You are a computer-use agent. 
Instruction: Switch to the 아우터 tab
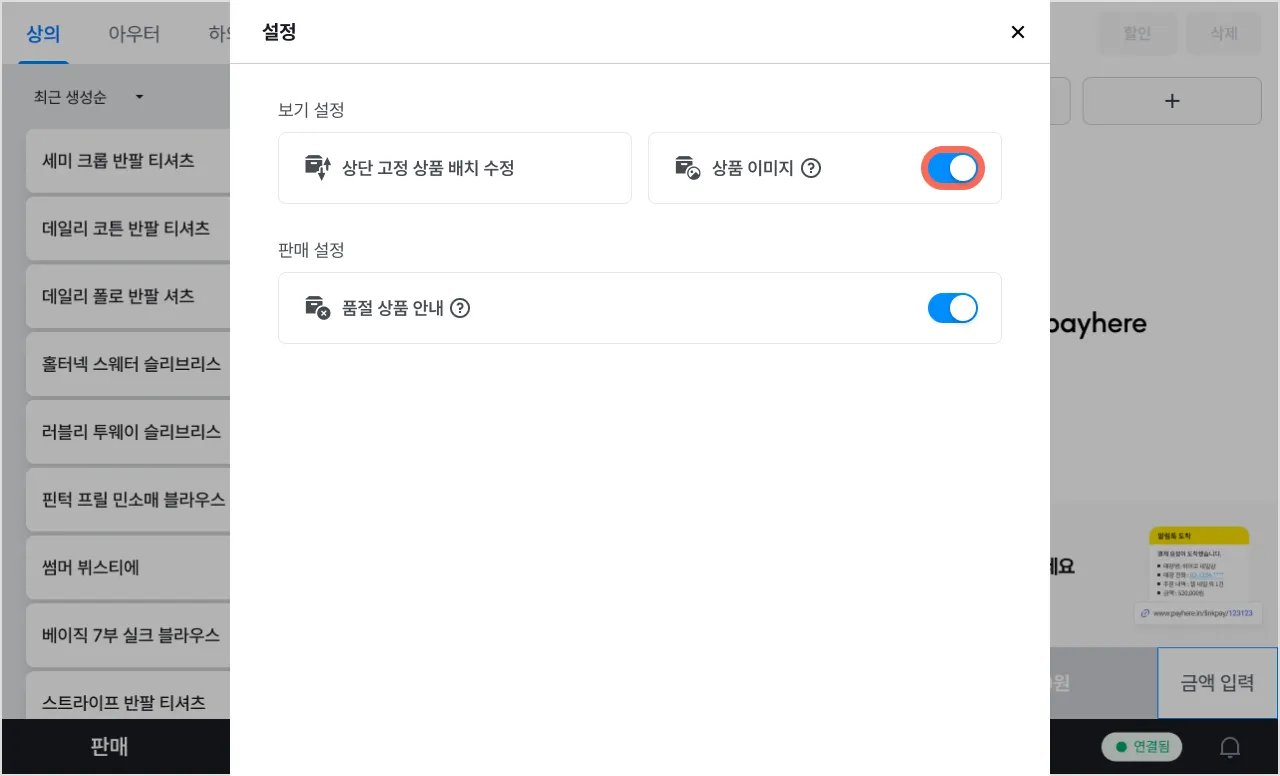click(x=134, y=33)
